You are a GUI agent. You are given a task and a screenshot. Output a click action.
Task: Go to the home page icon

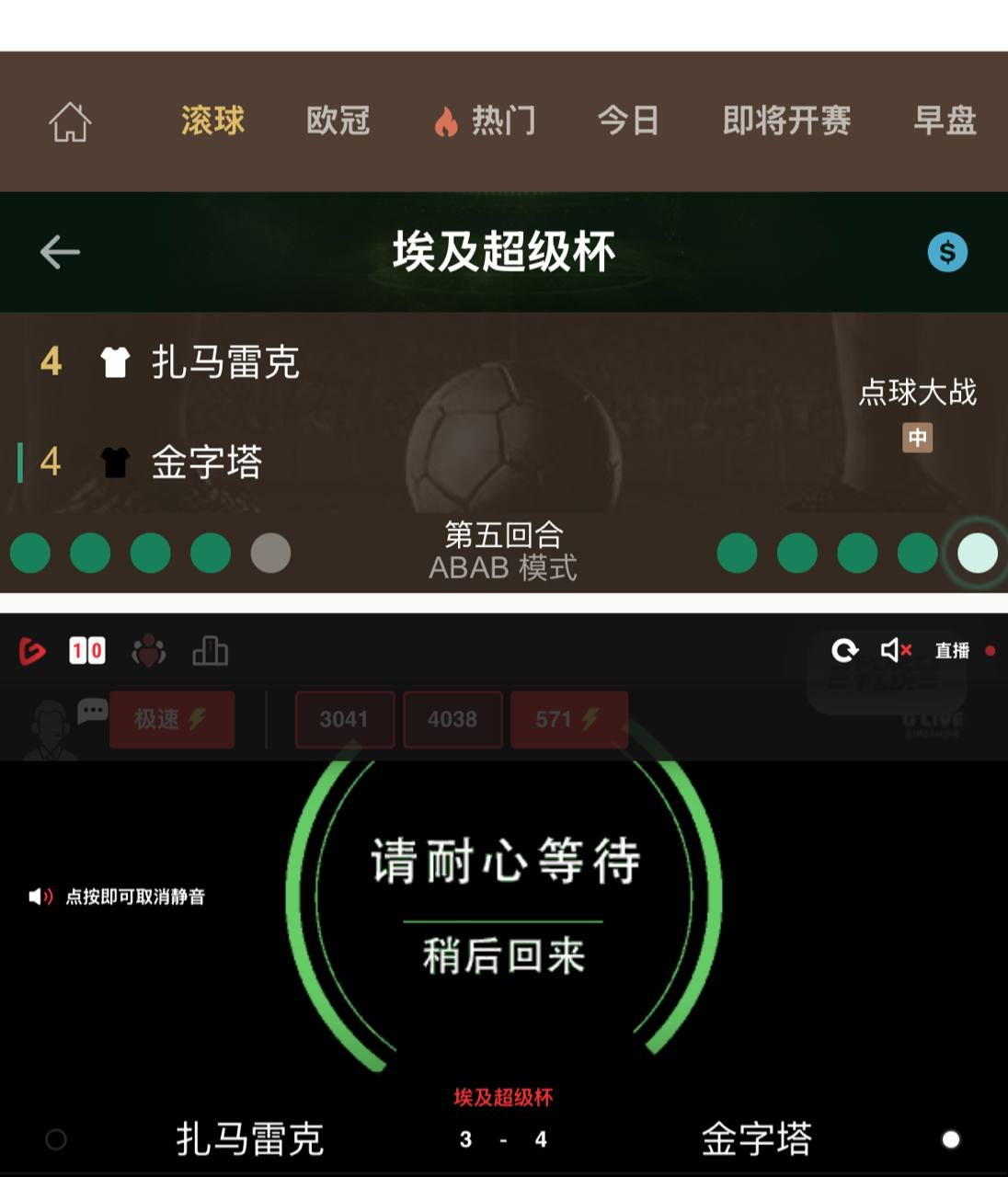click(70, 121)
